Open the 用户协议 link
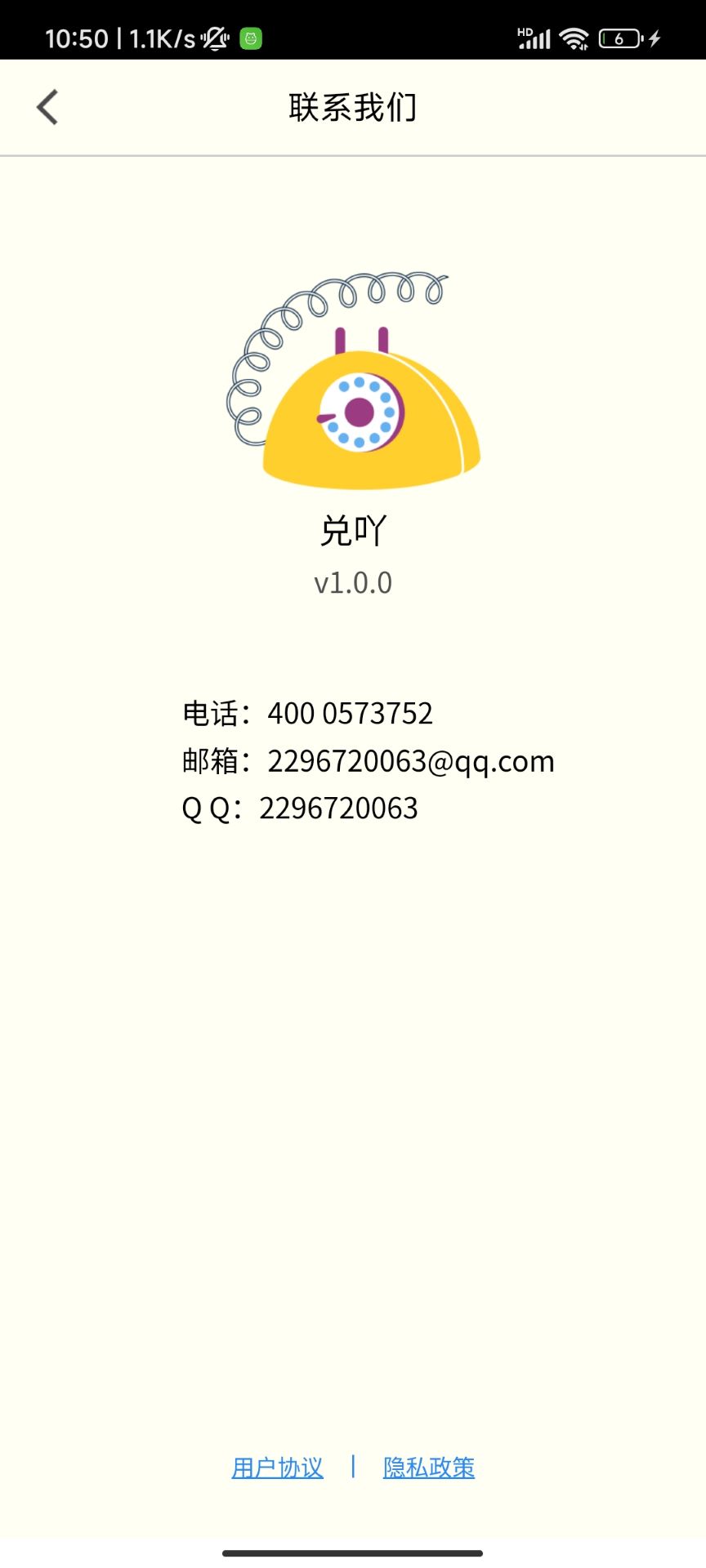Image resolution: width=706 pixels, height=1568 pixels. [277, 1468]
